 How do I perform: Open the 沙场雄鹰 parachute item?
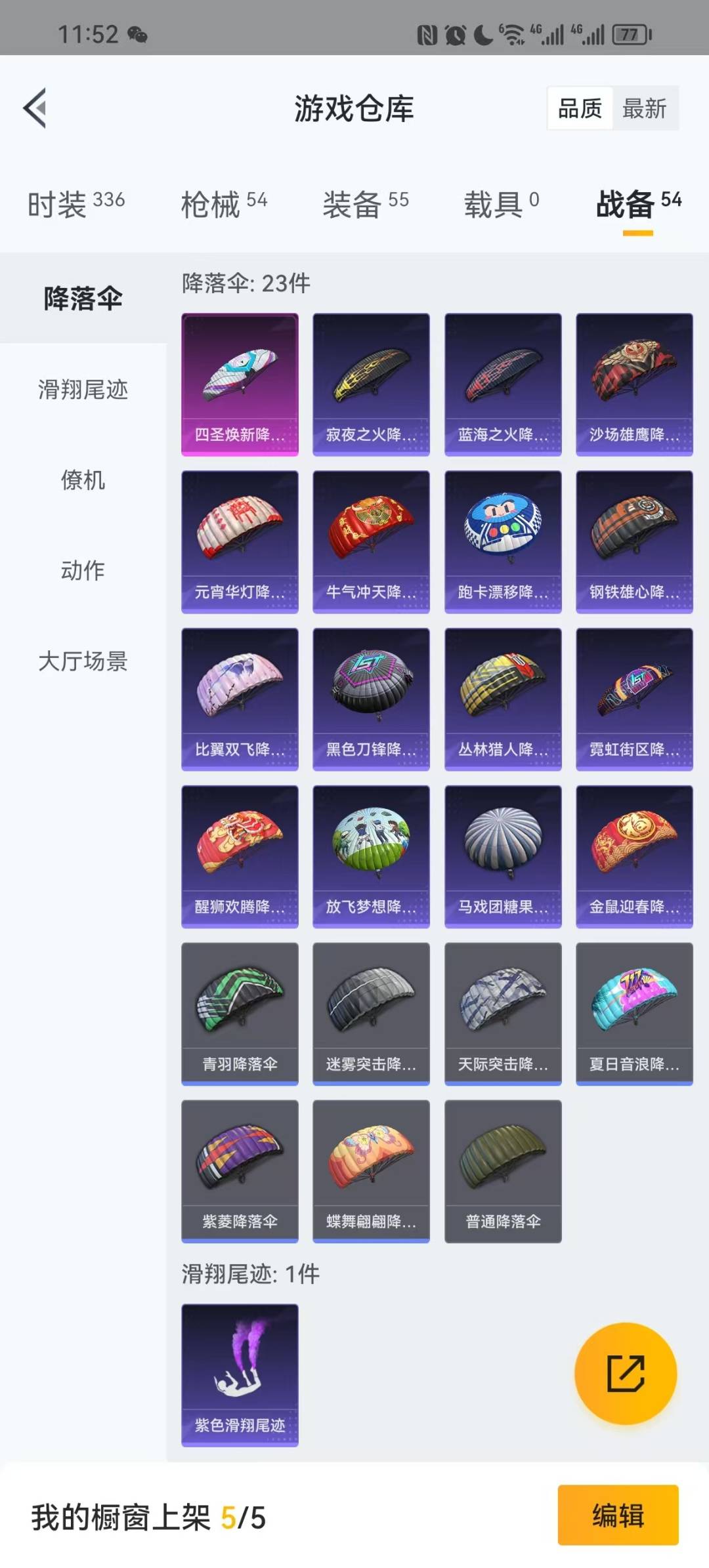(x=634, y=384)
